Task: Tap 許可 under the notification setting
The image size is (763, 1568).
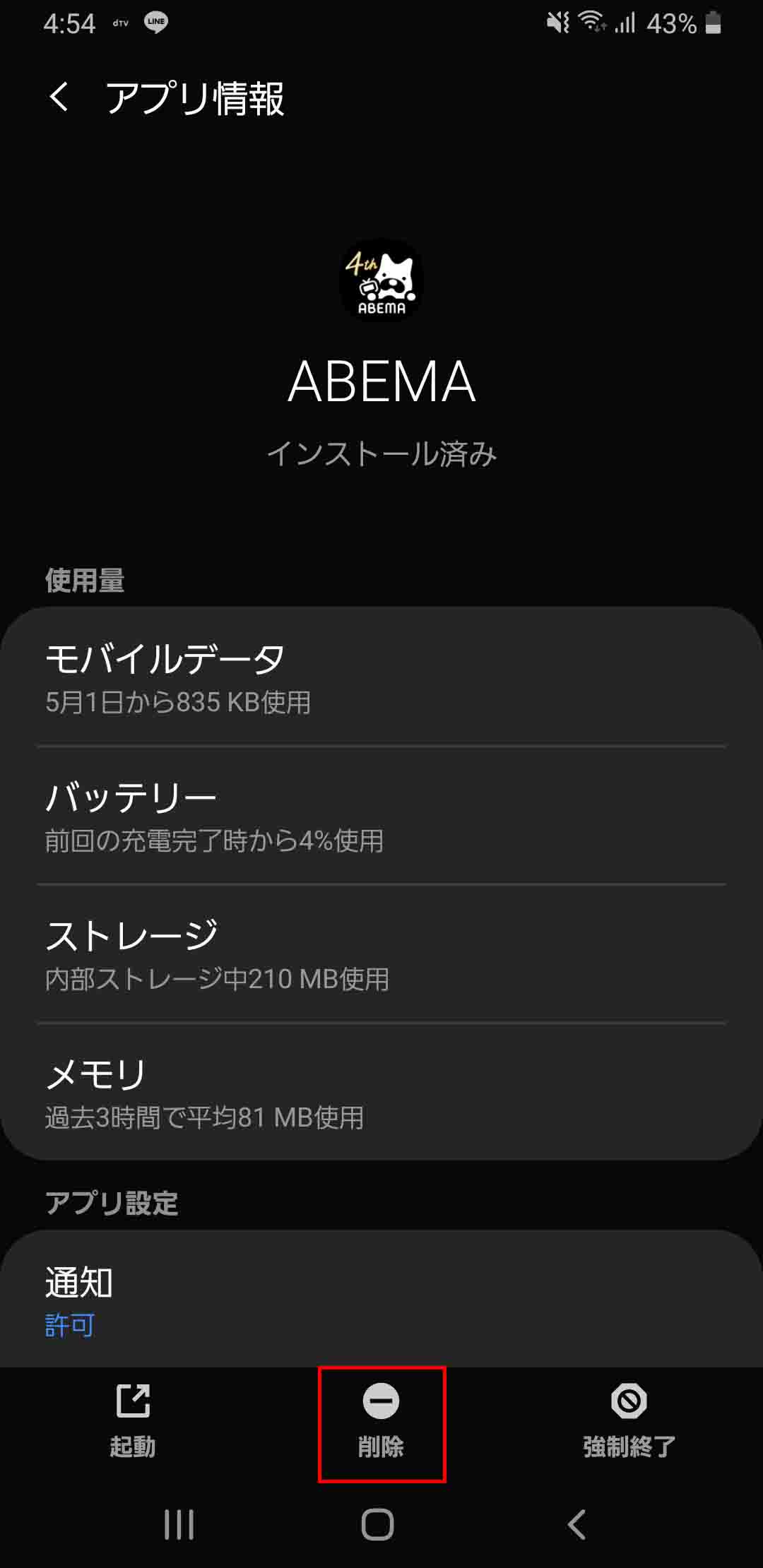Action: 70,1326
